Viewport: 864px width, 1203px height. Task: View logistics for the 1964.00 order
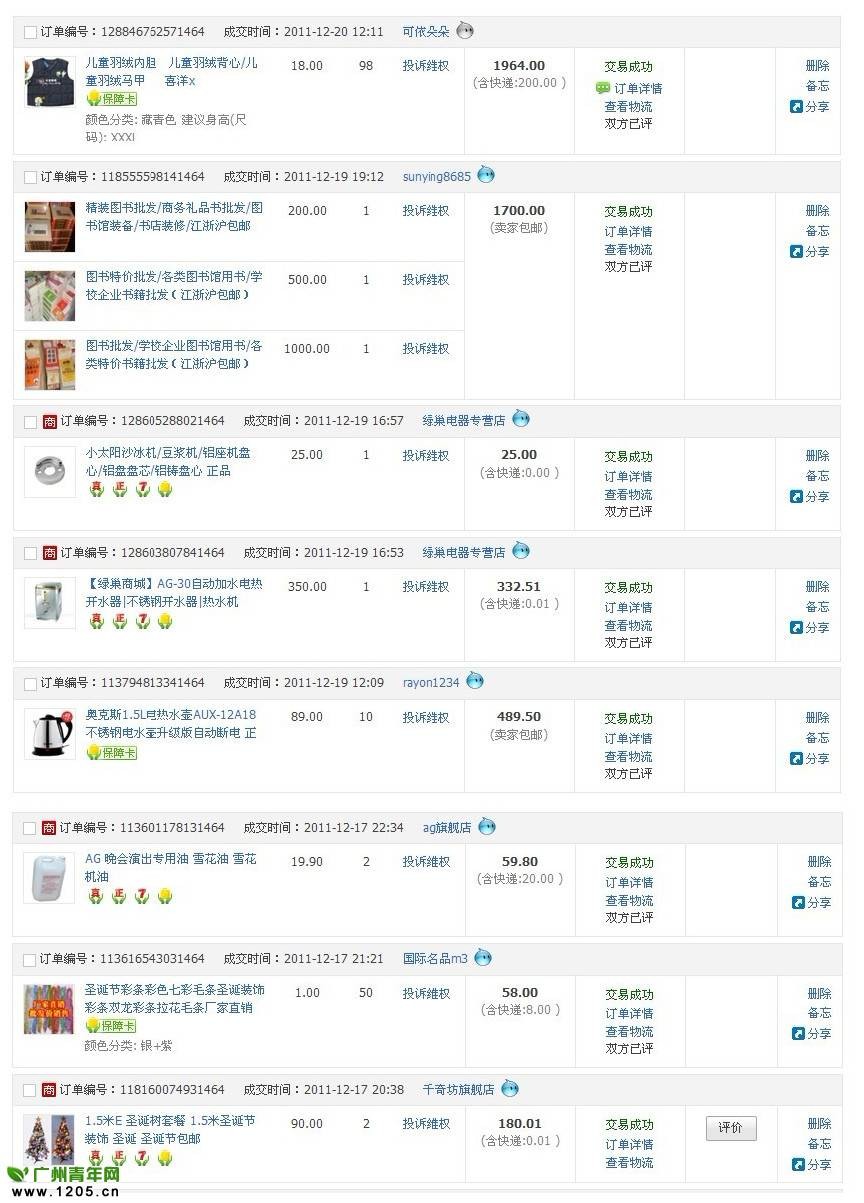point(627,106)
